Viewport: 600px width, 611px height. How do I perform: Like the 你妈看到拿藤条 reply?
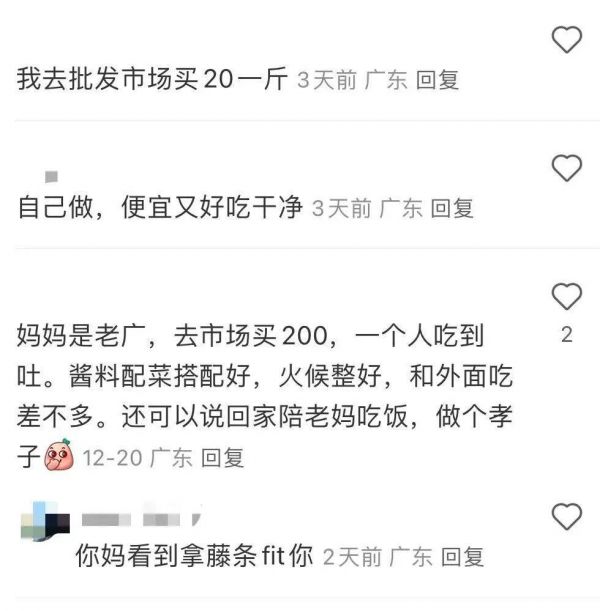click(567, 516)
